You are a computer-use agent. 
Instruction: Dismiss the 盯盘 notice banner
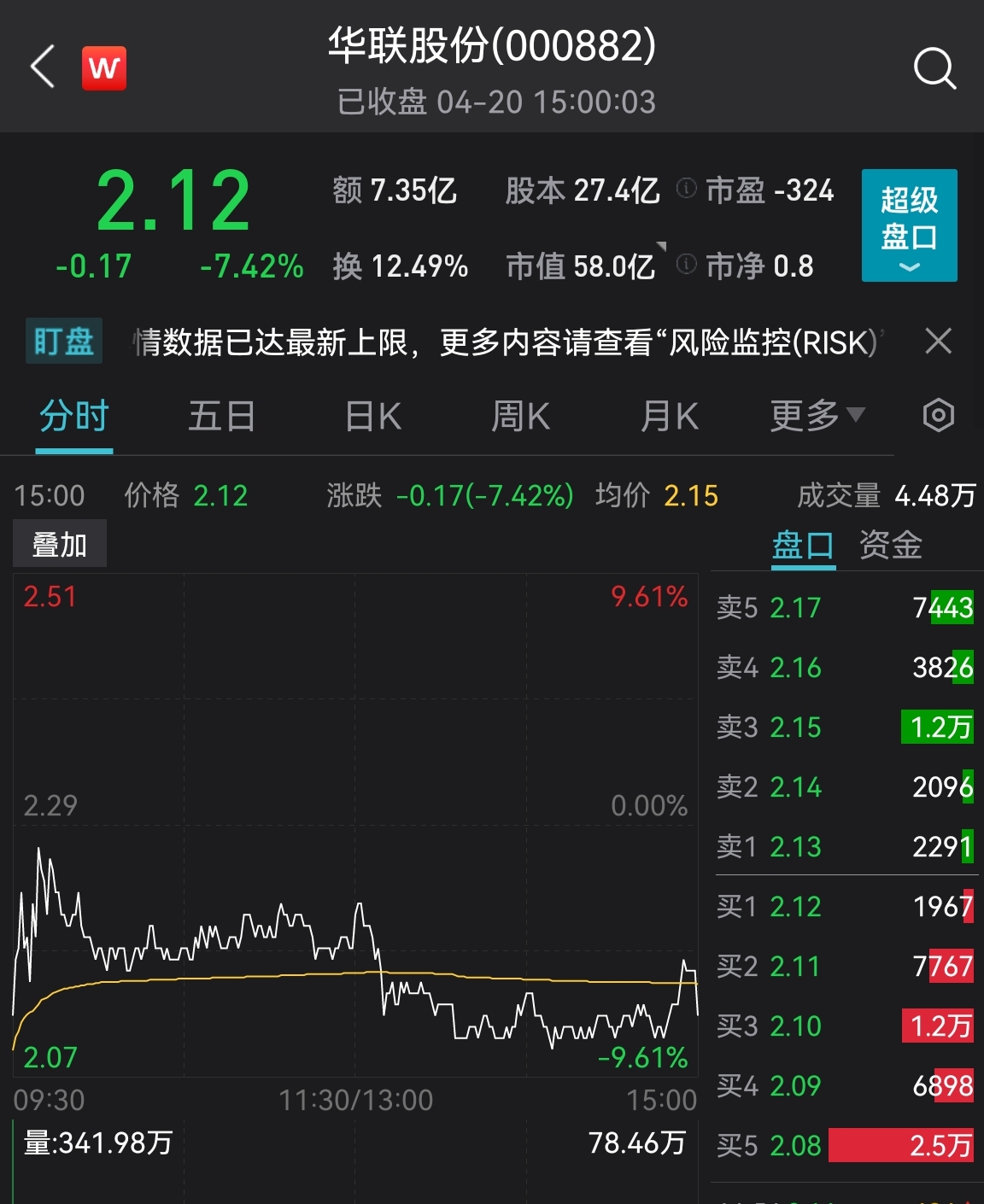tap(938, 342)
